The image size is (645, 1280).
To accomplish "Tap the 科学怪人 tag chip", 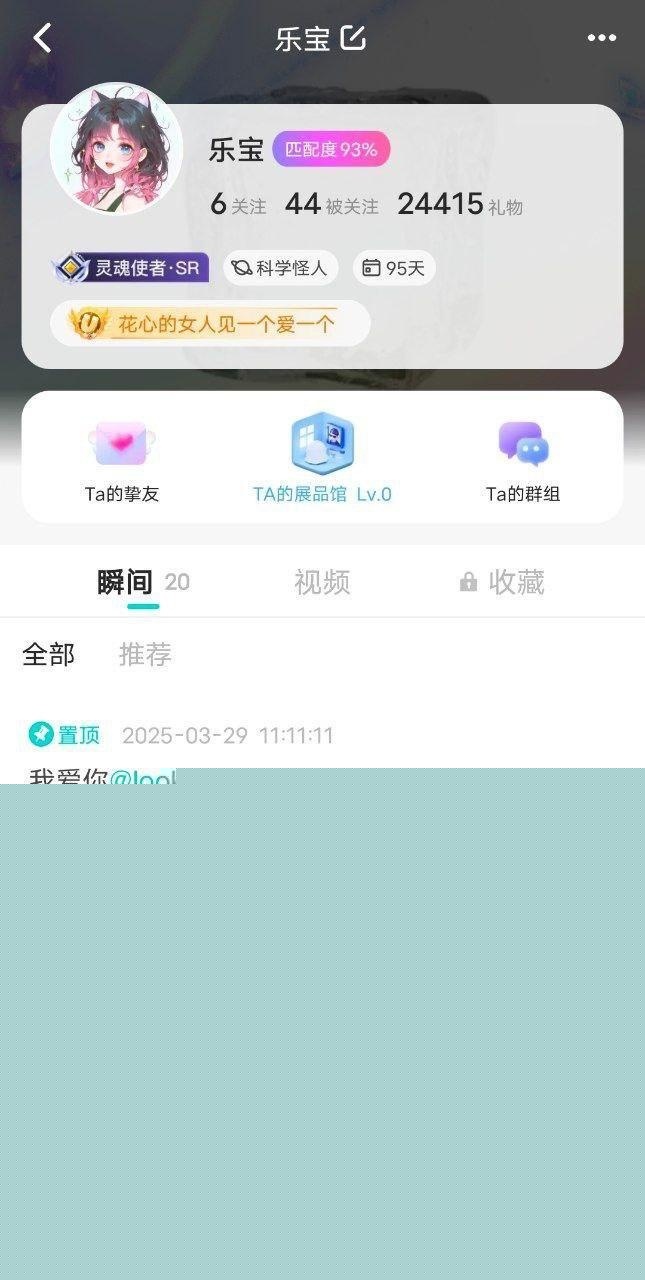I will pos(280,268).
